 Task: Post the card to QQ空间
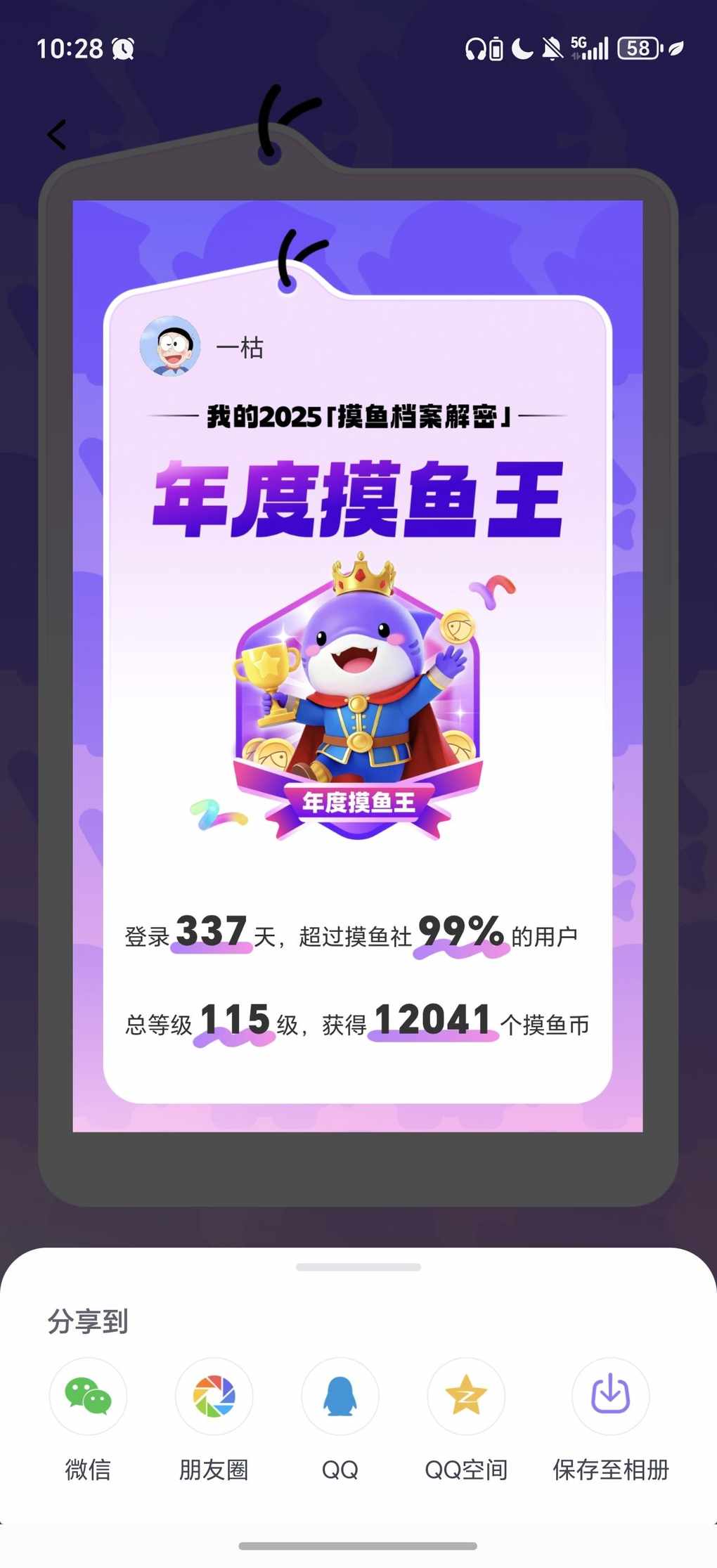pyautogui.click(x=466, y=1395)
